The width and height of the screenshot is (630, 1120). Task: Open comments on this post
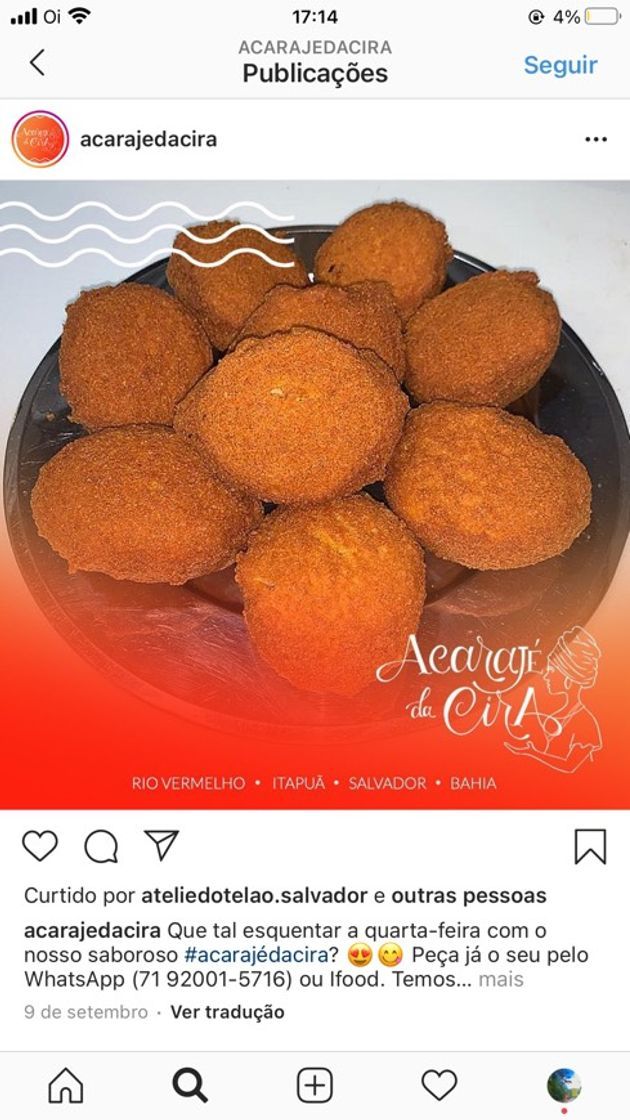click(x=101, y=847)
